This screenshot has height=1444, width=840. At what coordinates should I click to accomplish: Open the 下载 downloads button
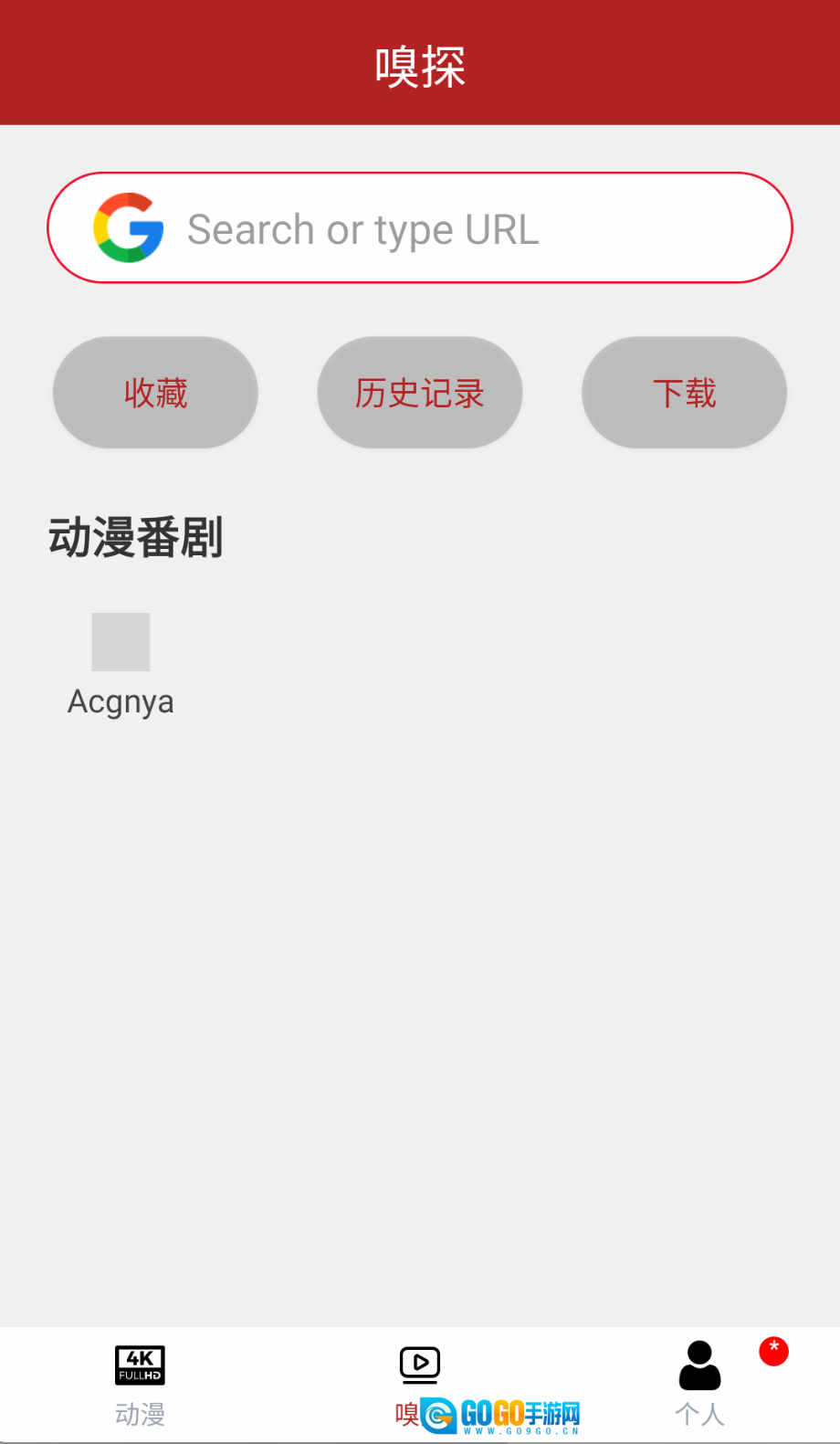click(x=684, y=393)
